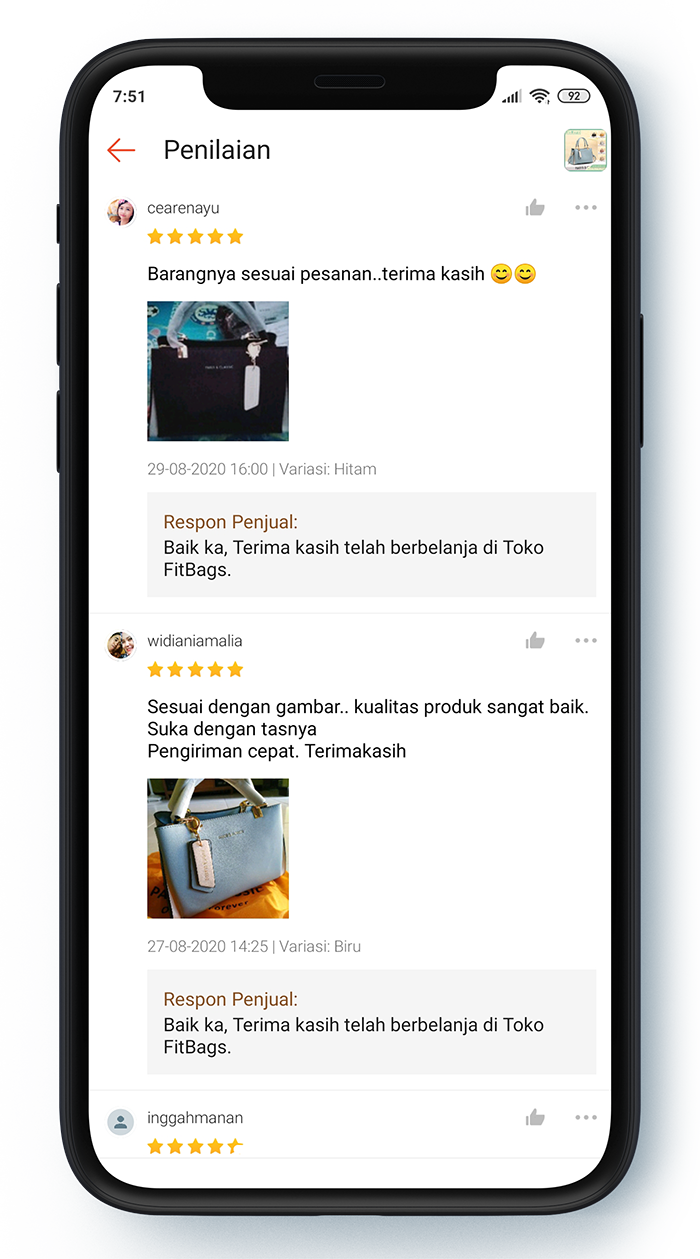Open more options for widianiamalia's review

coord(586,641)
